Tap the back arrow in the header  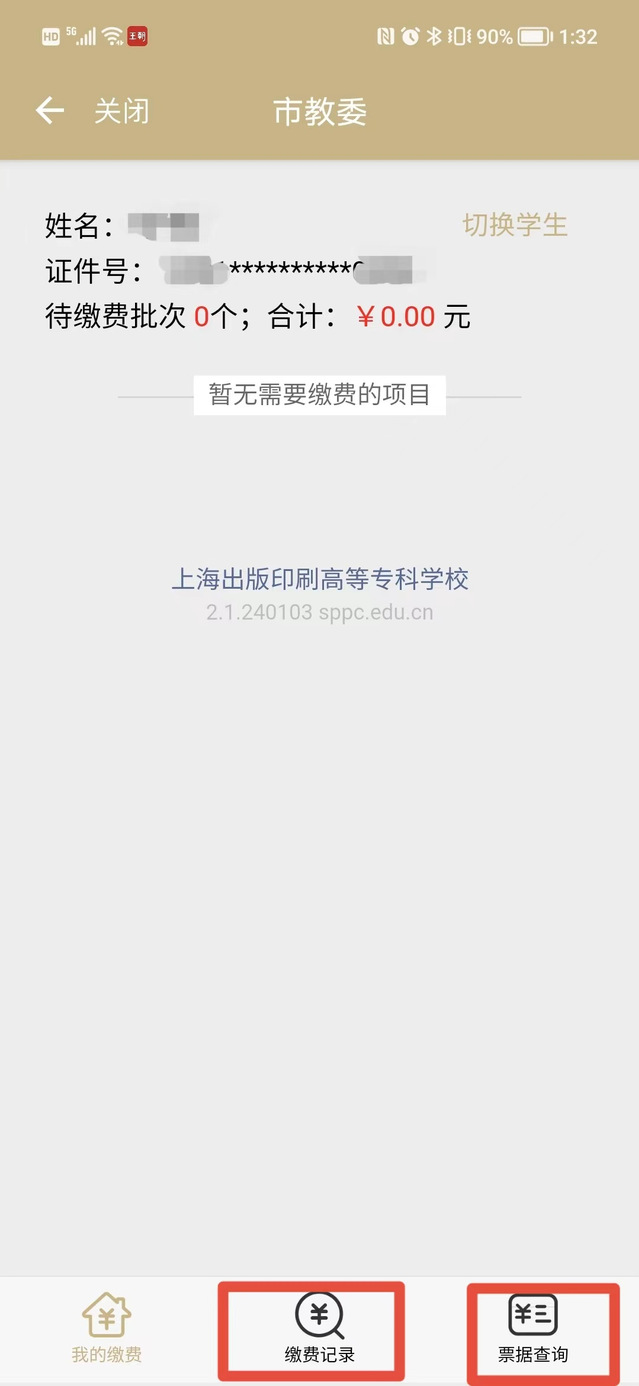tap(49, 111)
